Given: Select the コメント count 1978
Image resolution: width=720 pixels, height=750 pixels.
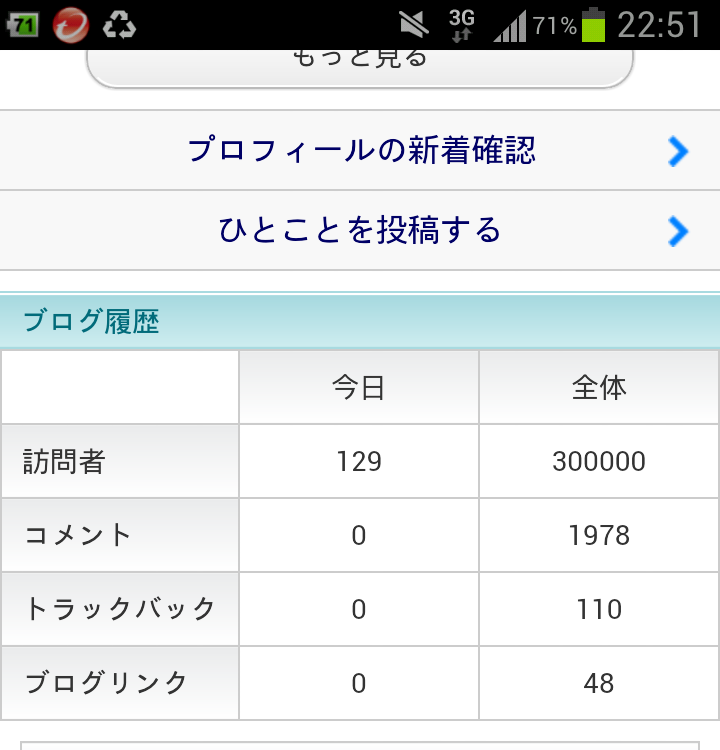Looking at the screenshot, I should (x=598, y=535).
